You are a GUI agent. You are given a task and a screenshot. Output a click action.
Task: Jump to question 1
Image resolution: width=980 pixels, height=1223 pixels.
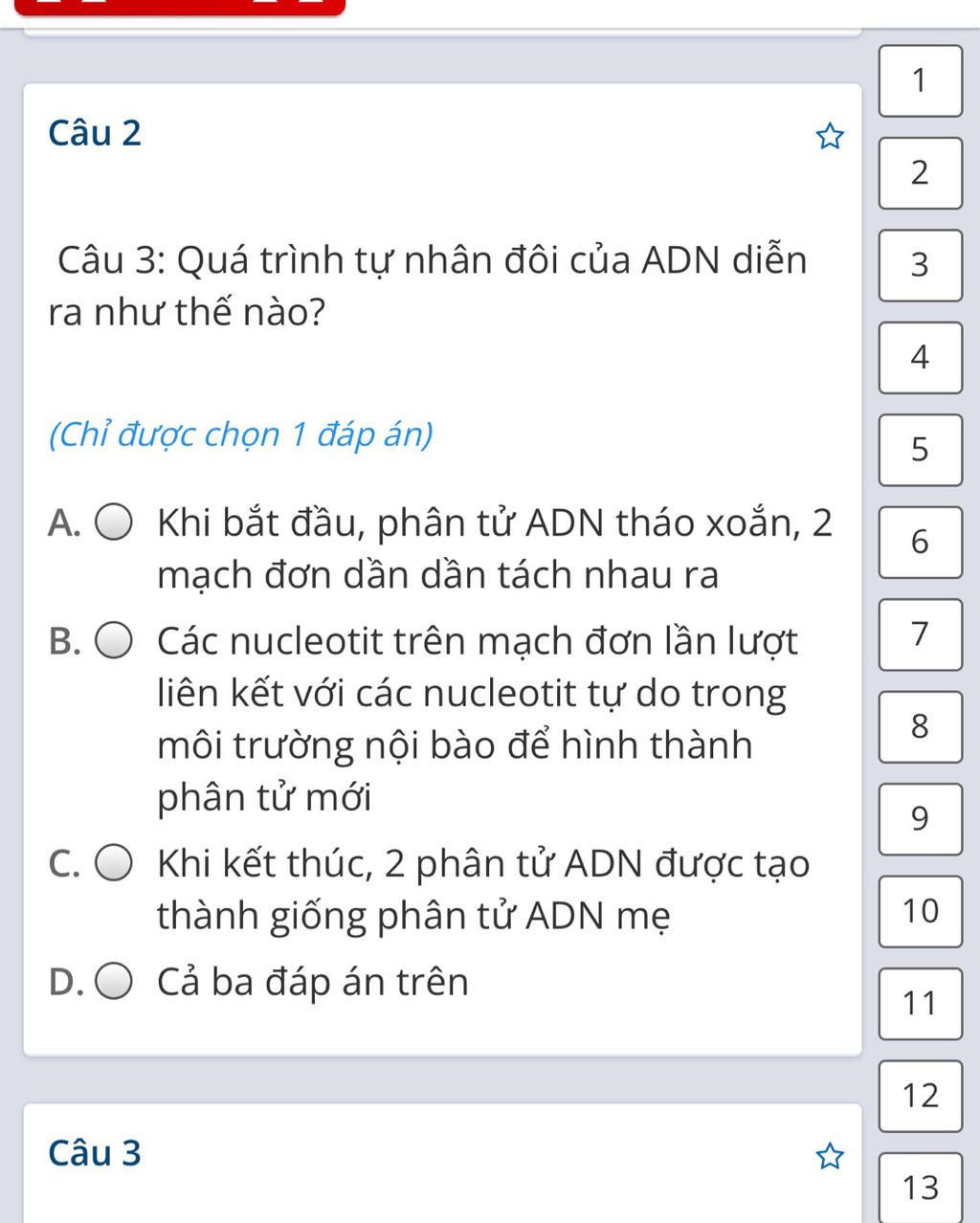920,81
